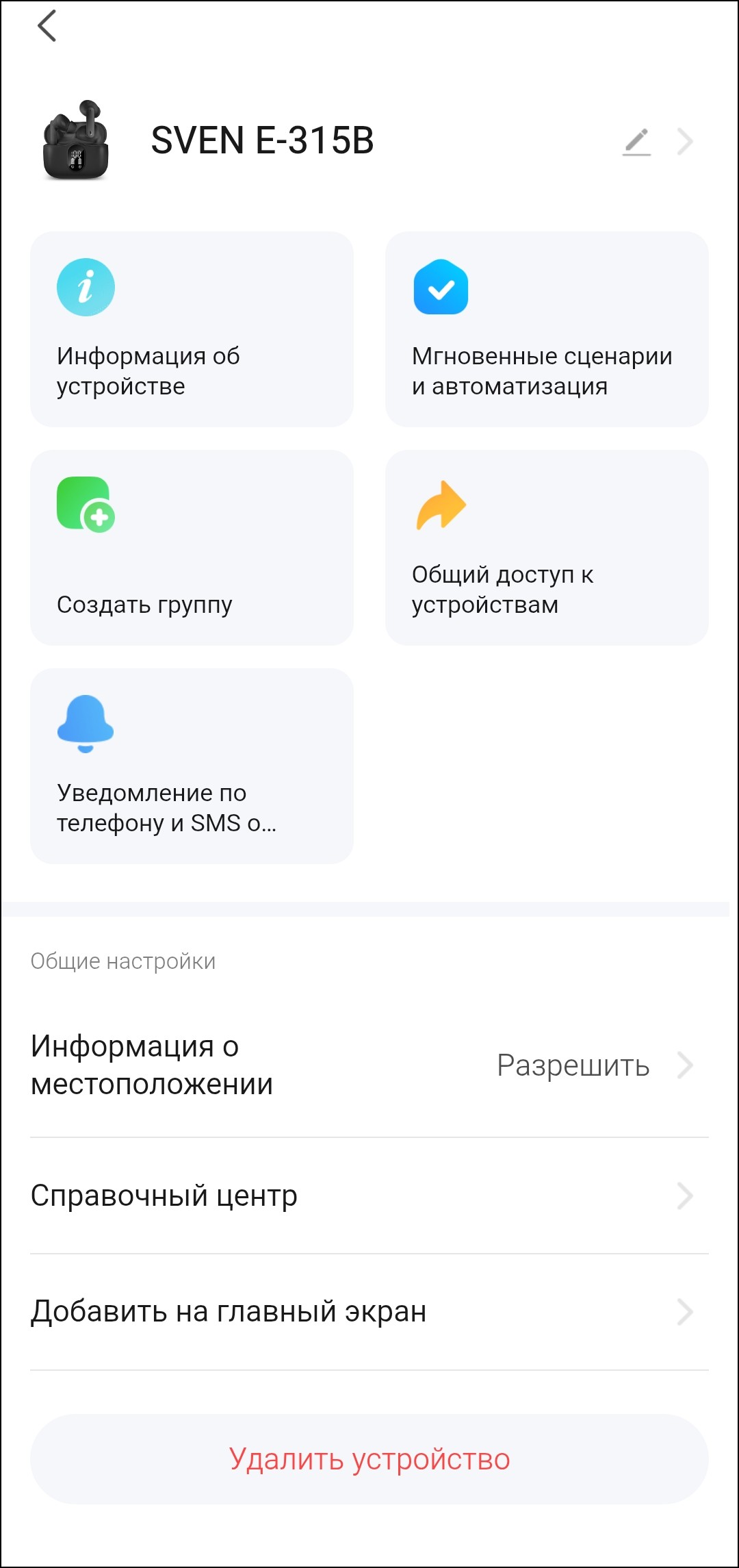Select the Создать группу card
739x1568 pixels.
coord(192,547)
